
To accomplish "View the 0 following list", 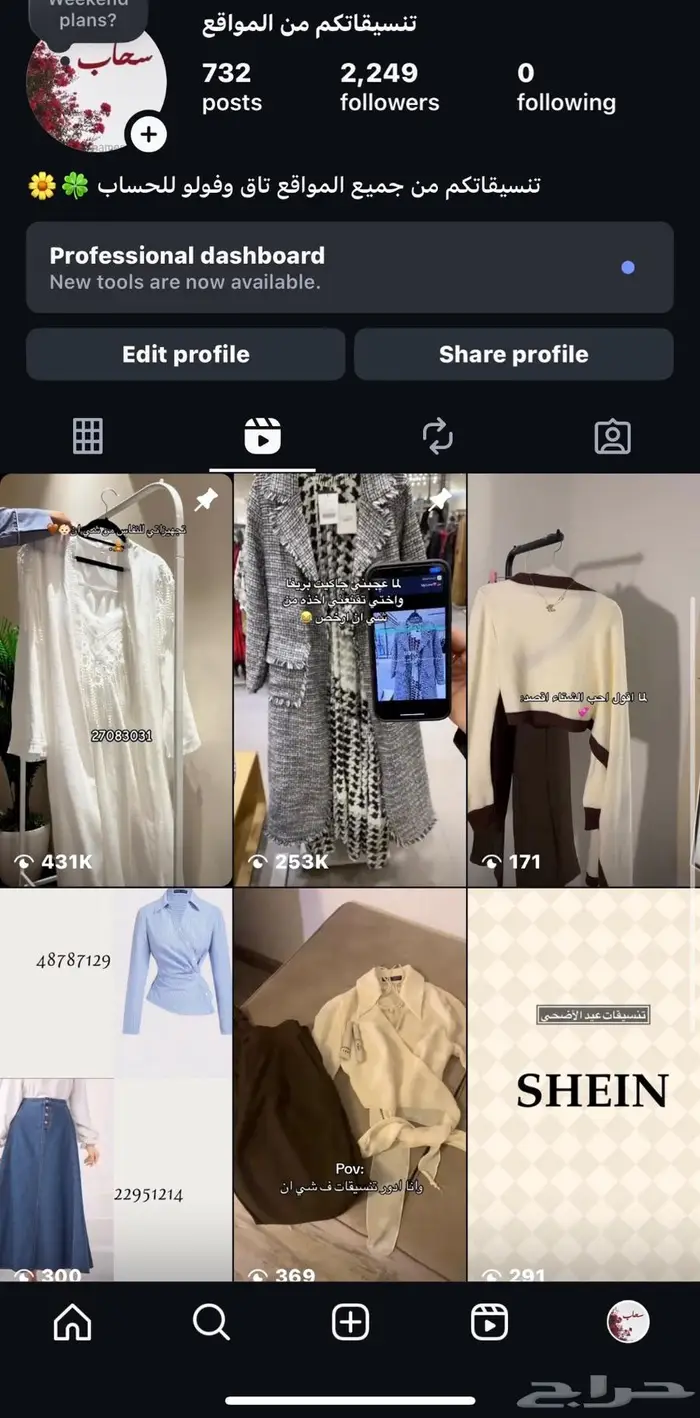I will [x=565, y=87].
